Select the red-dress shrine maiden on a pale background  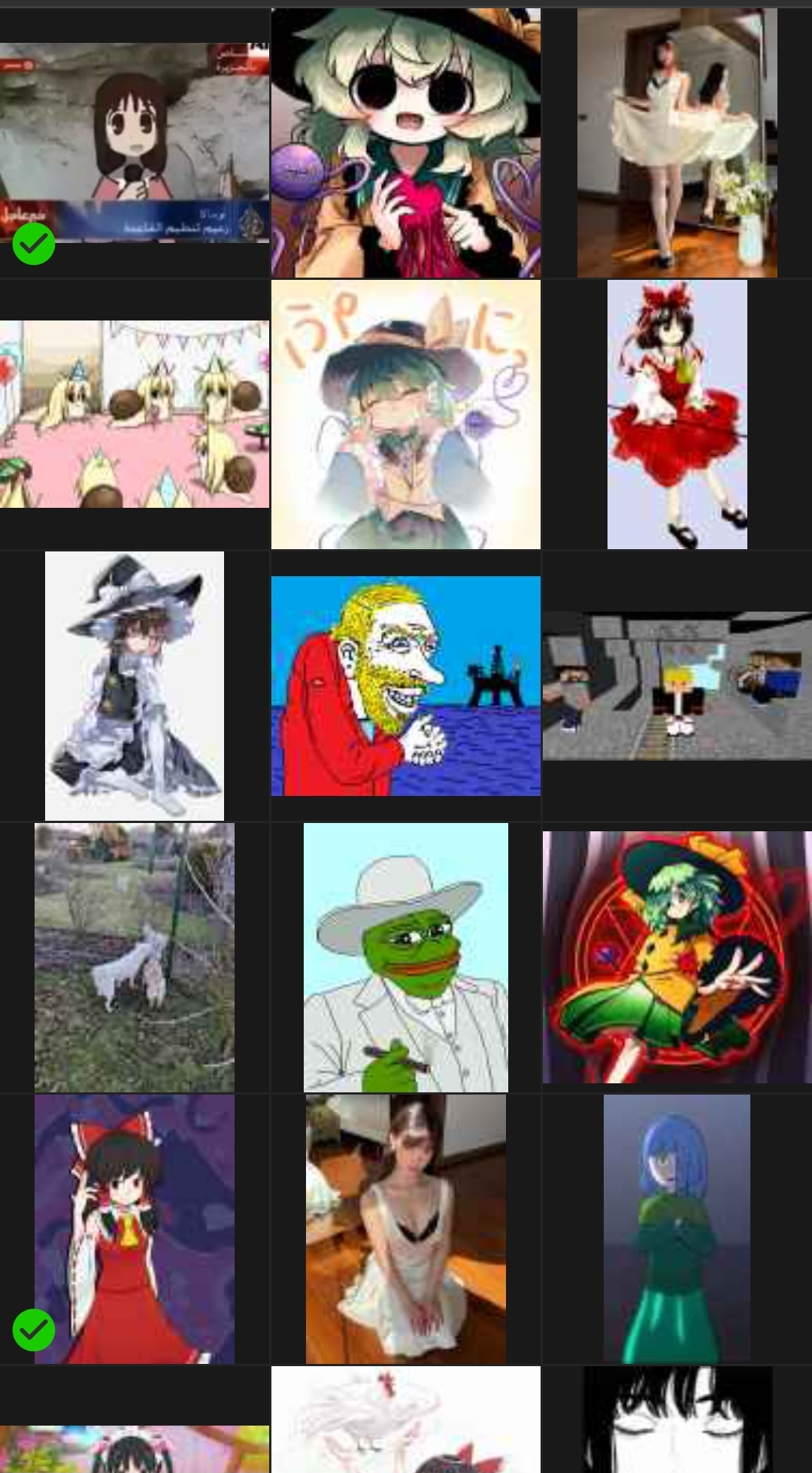pyautogui.click(x=677, y=415)
